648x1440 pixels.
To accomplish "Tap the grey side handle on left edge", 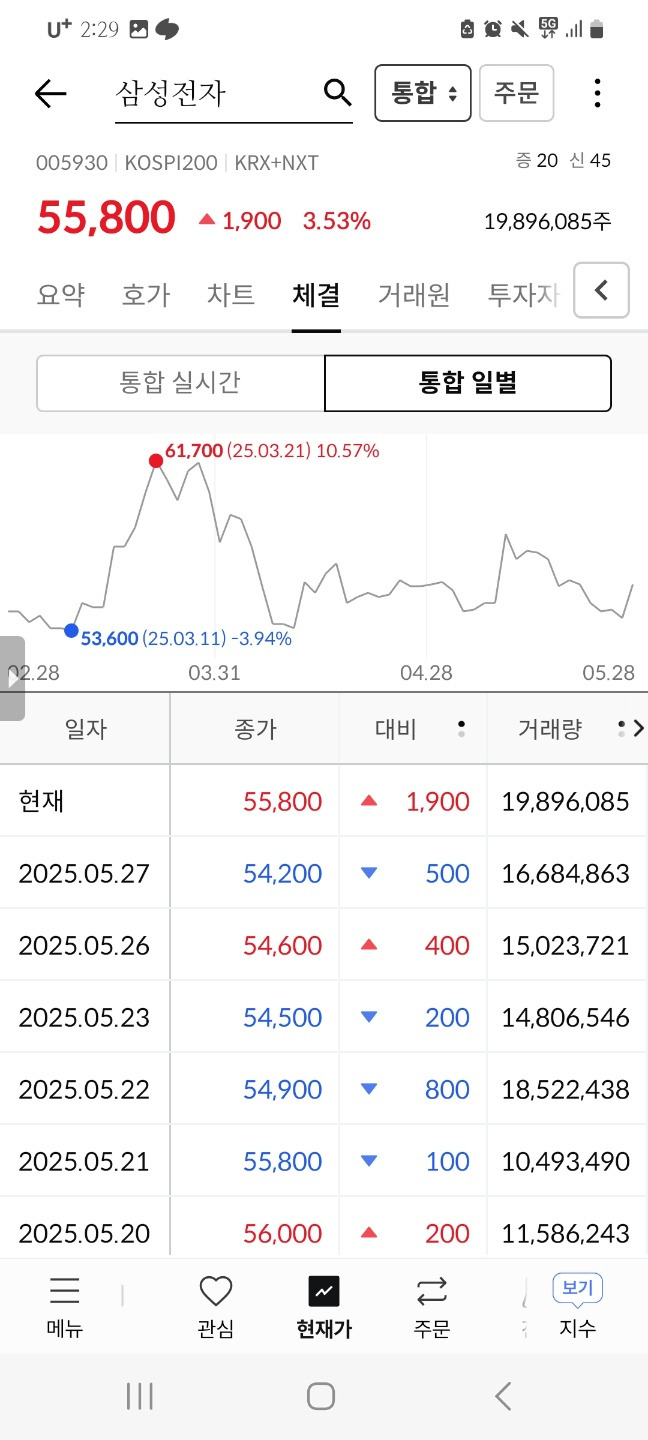I will click(12, 678).
